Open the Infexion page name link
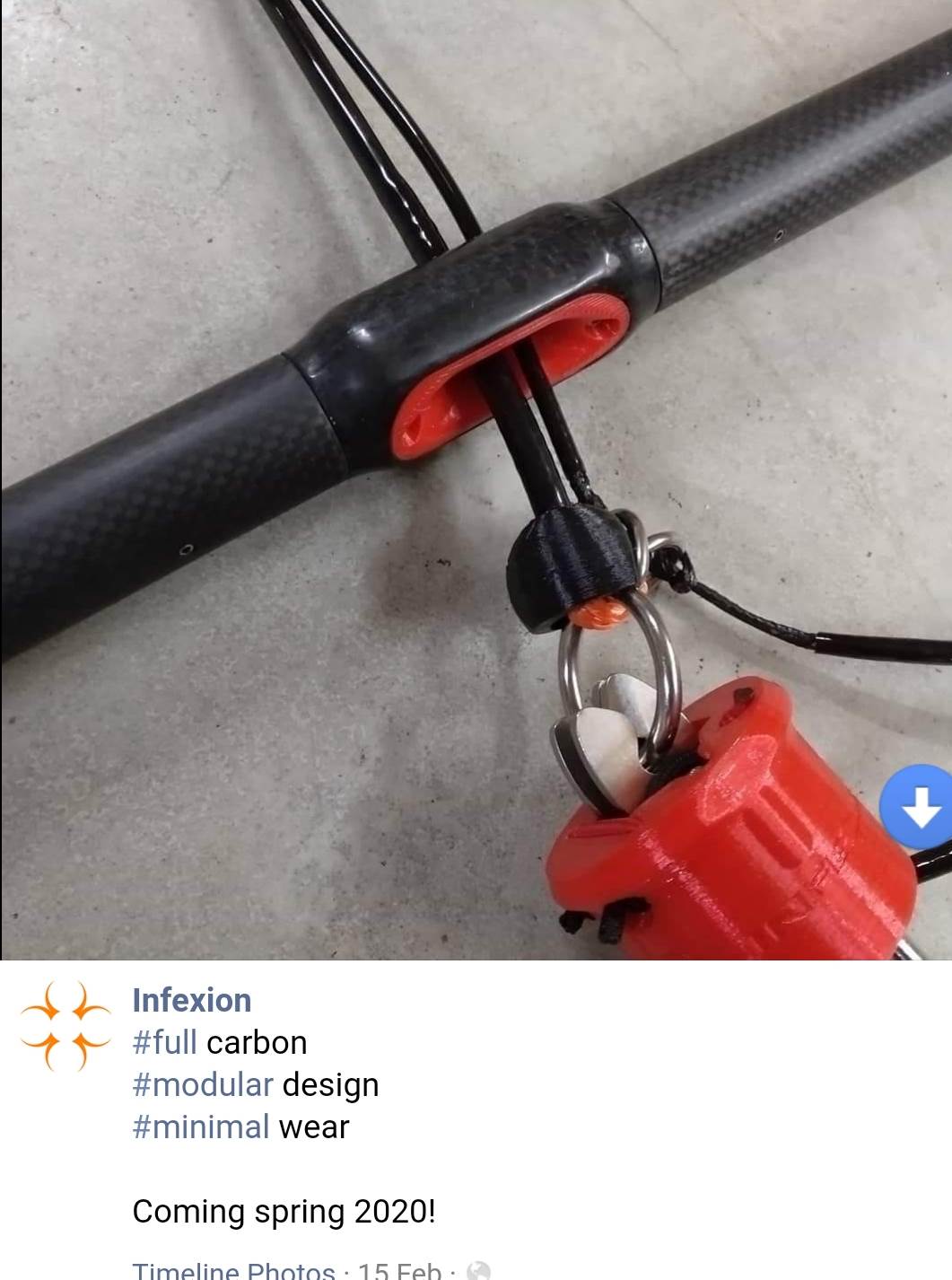952x1280 pixels. pos(191,1000)
